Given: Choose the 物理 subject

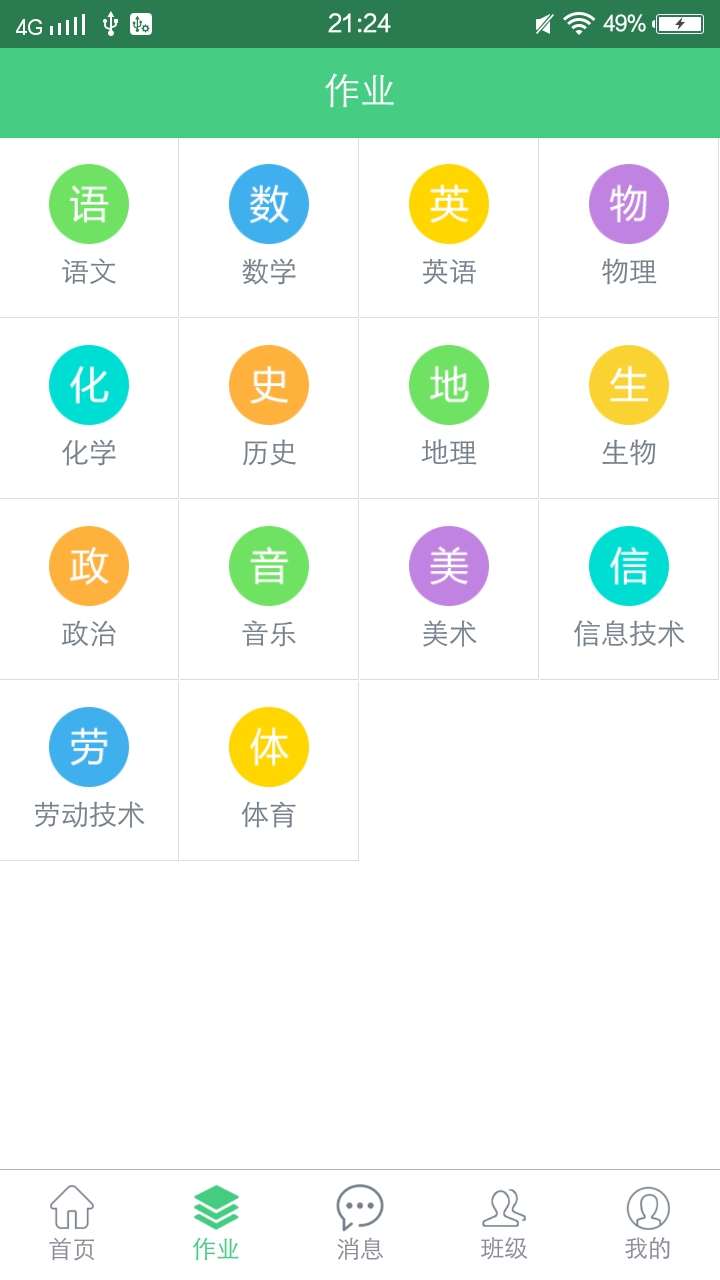Looking at the screenshot, I should coord(629,228).
